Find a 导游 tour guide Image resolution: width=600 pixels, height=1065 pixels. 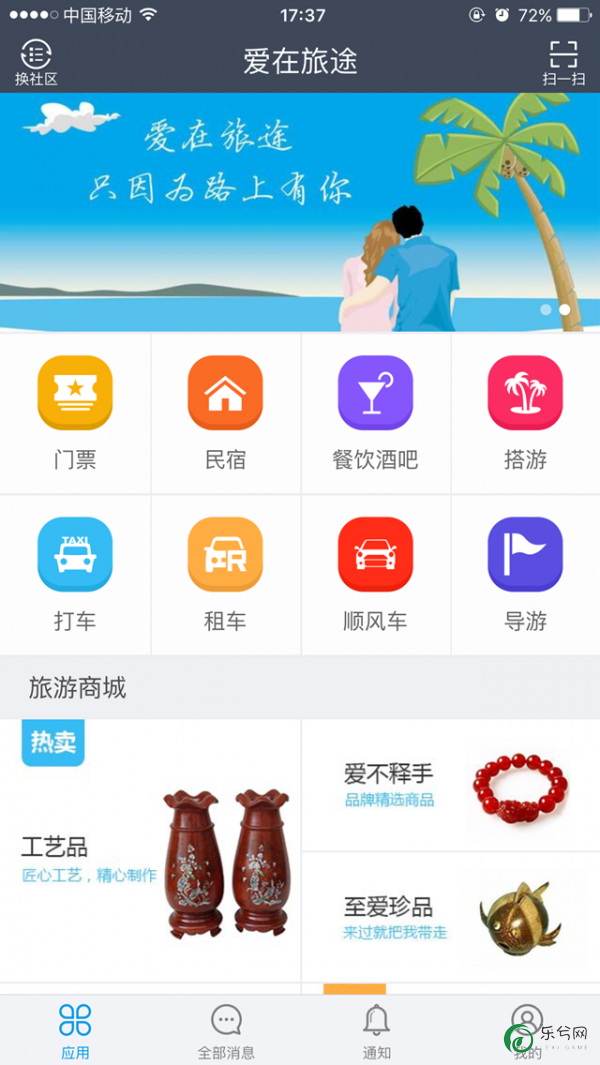pos(525,574)
